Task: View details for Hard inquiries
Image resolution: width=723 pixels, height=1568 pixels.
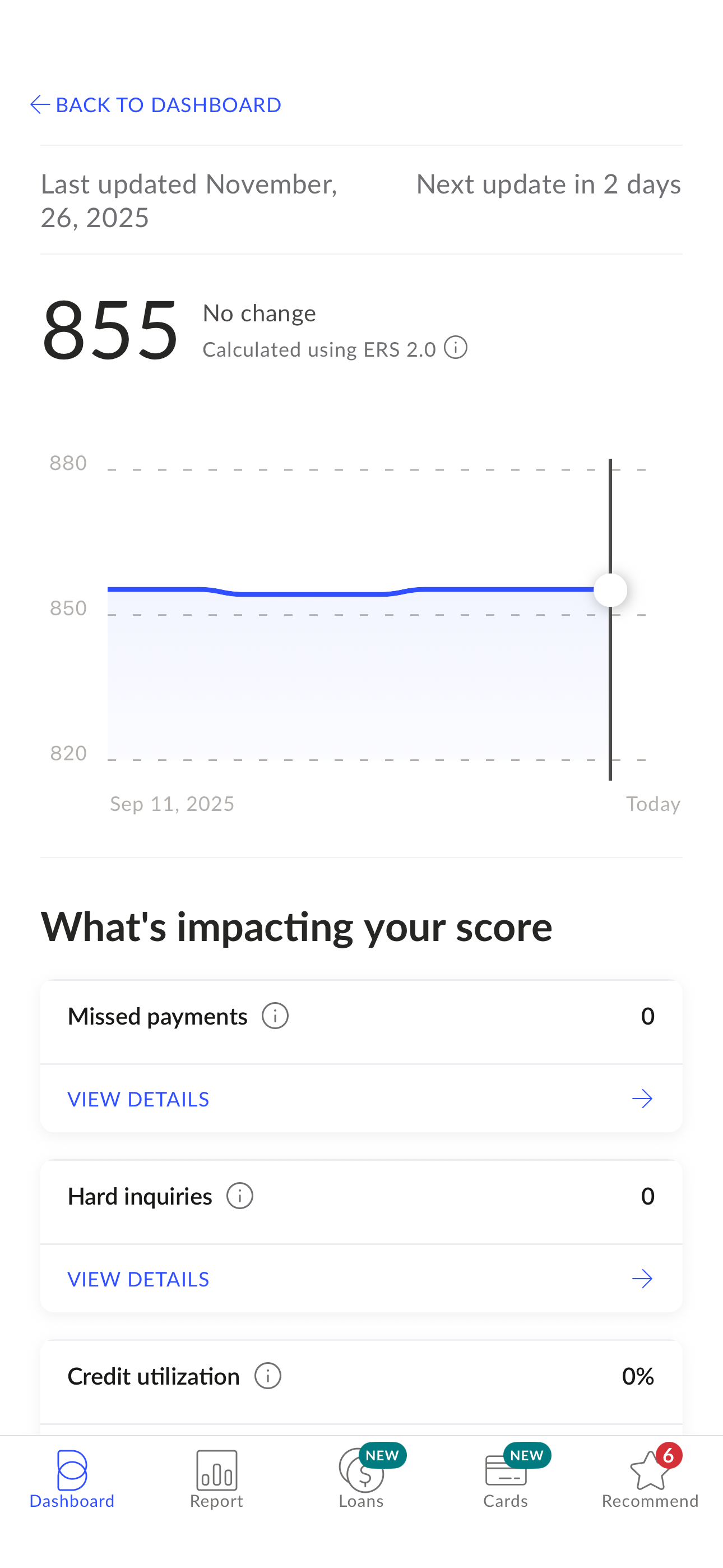Action: pos(360,1279)
